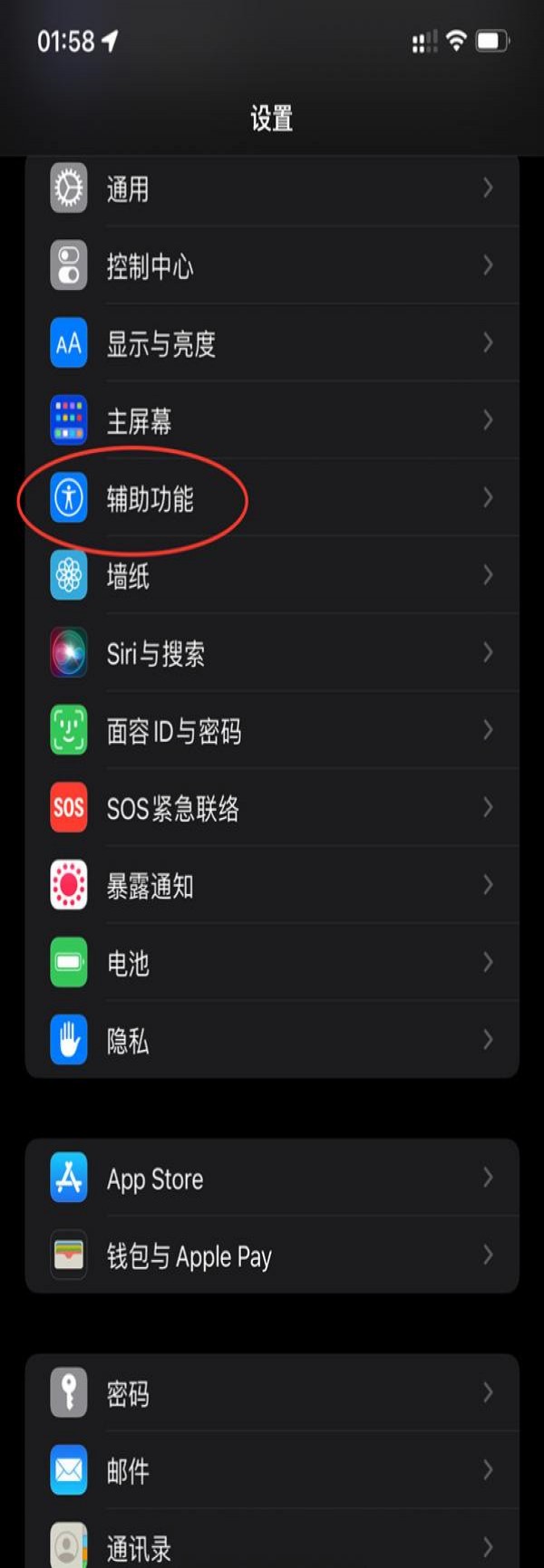Open 隐私 privacy settings
The width and height of the screenshot is (544, 1568).
pos(272,1040)
